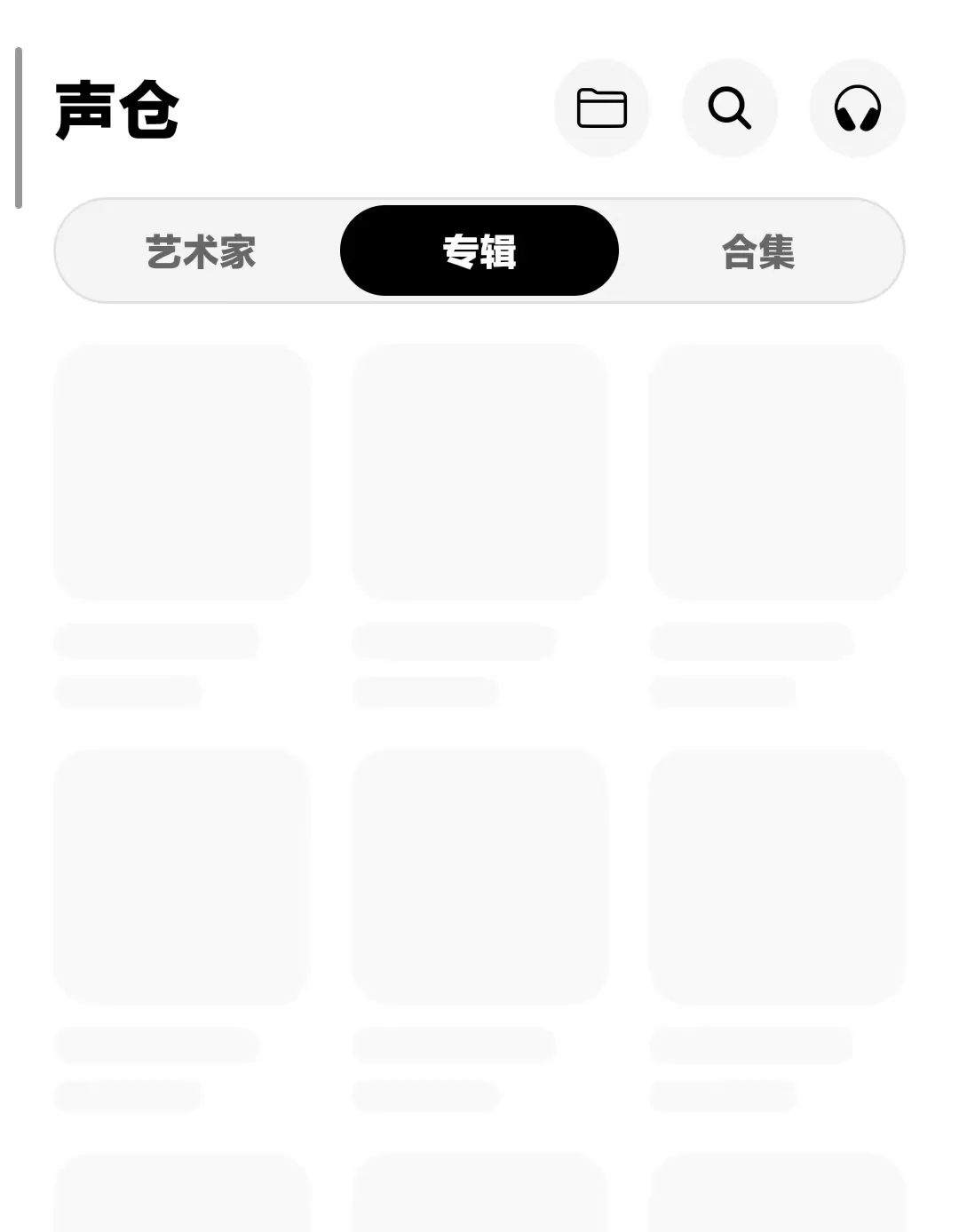Click the segmented tab pill control
This screenshot has width=959, height=1232.
(x=479, y=250)
